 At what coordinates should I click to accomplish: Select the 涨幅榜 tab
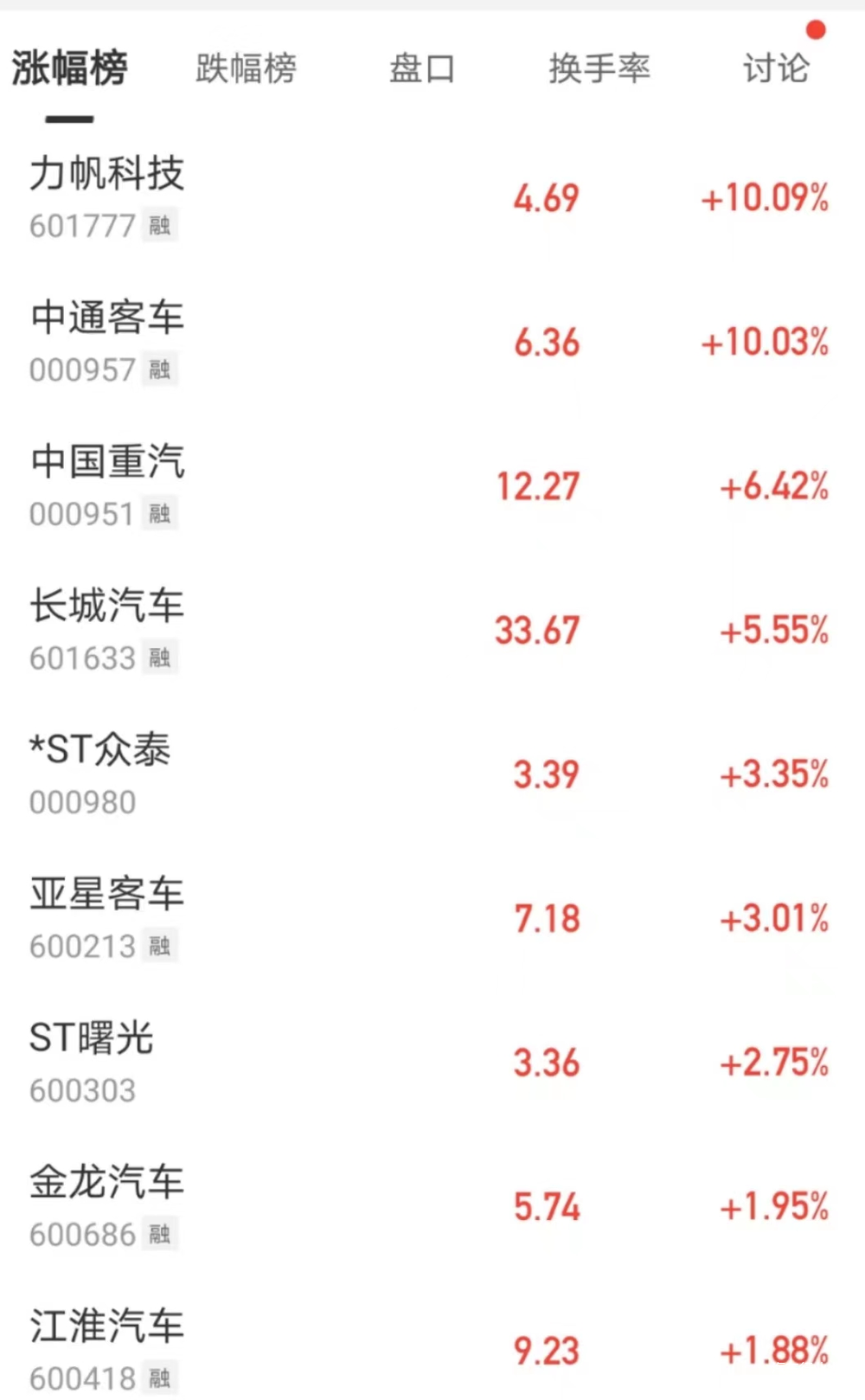pyautogui.click(x=69, y=68)
